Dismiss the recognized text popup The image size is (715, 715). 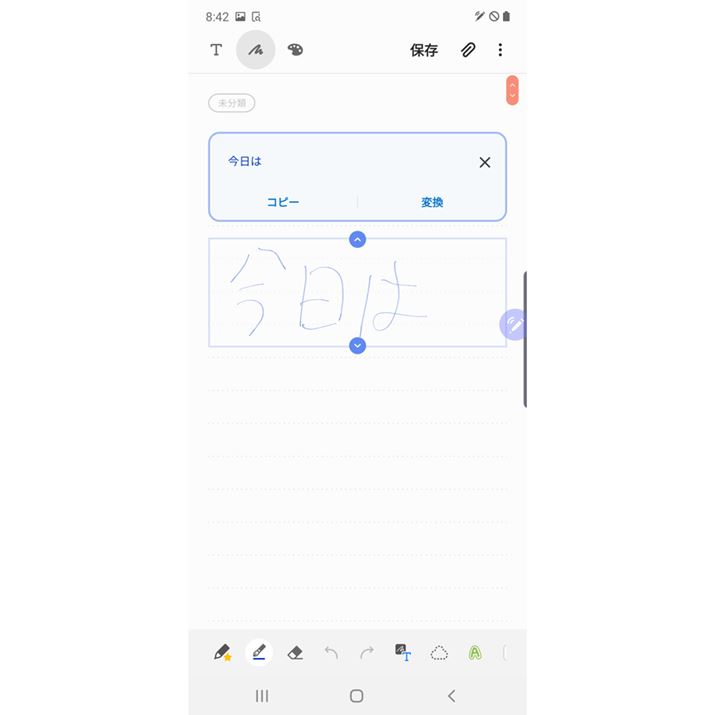[x=485, y=162]
